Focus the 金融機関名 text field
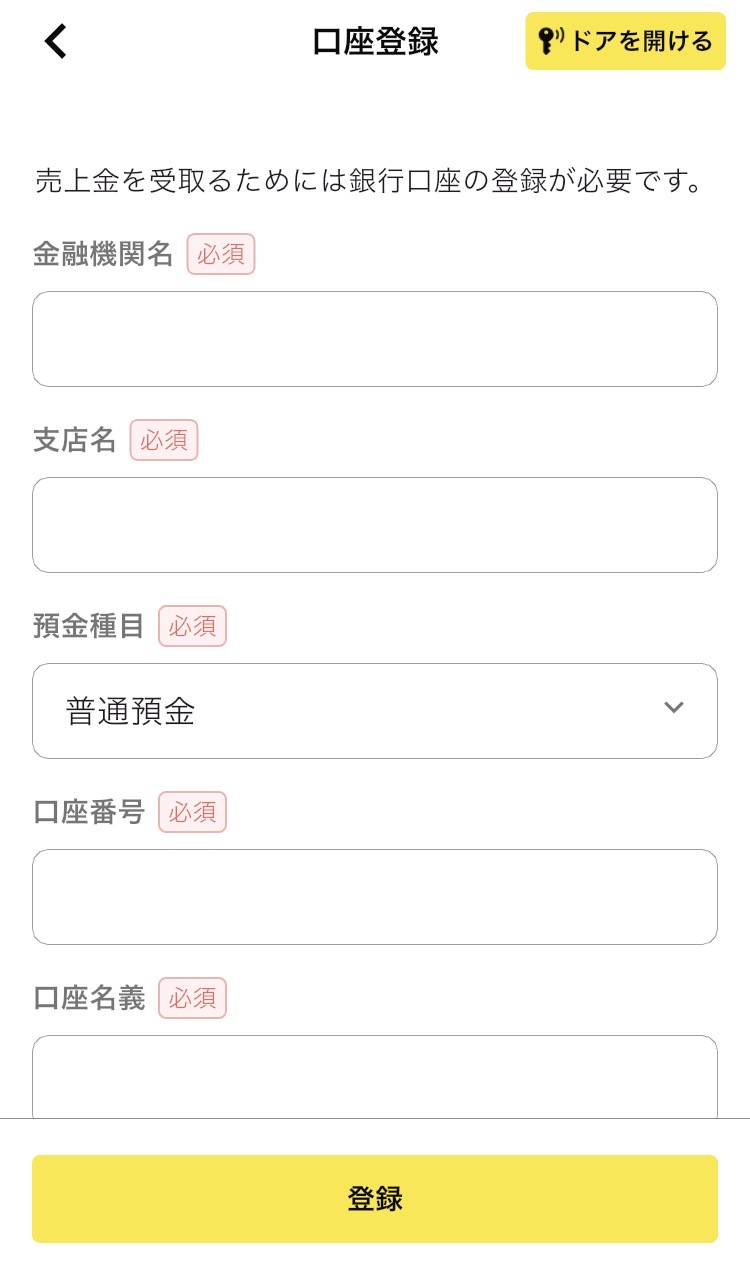750x1279 pixels. click(375, 339)
